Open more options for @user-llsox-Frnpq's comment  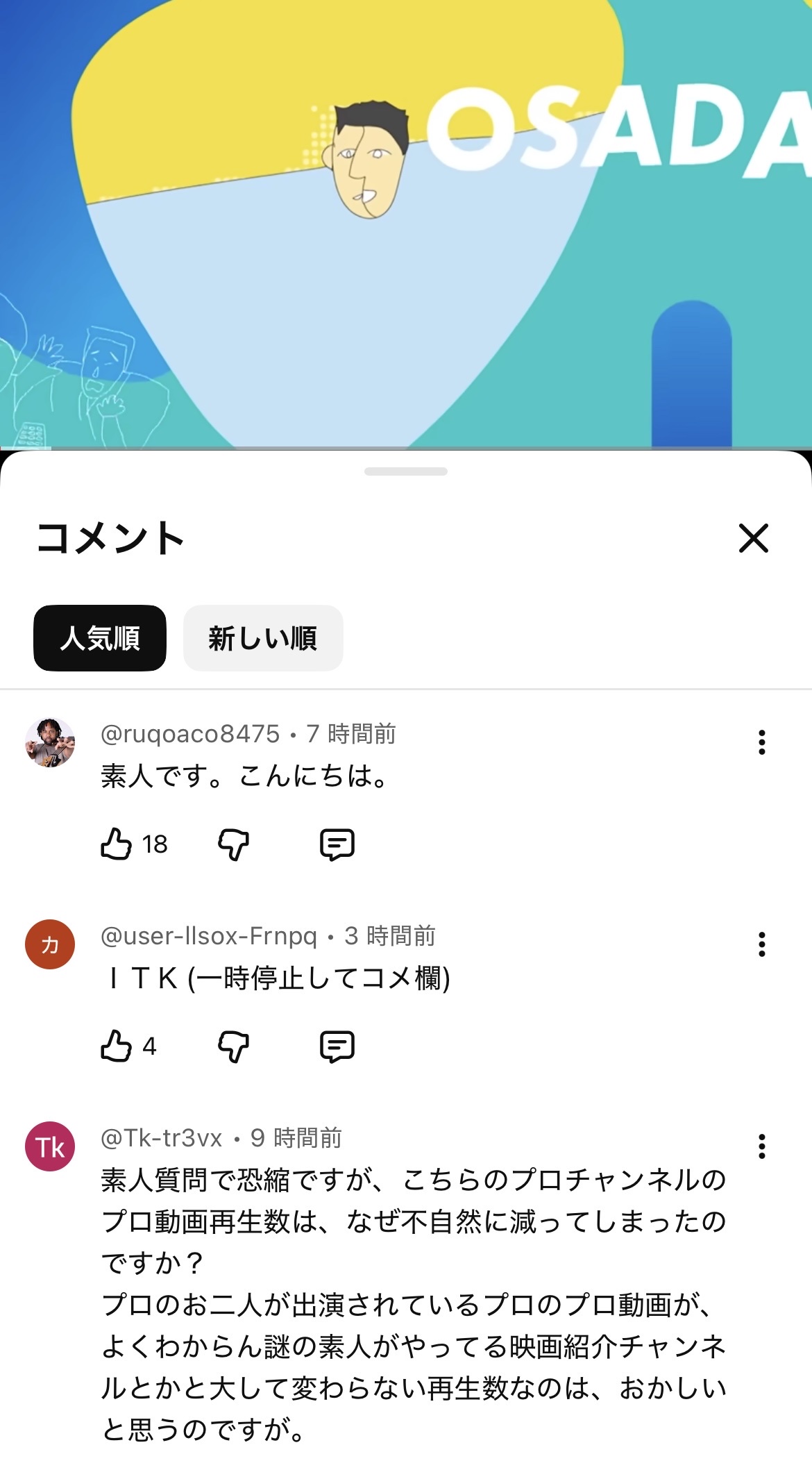click(762, 944)
